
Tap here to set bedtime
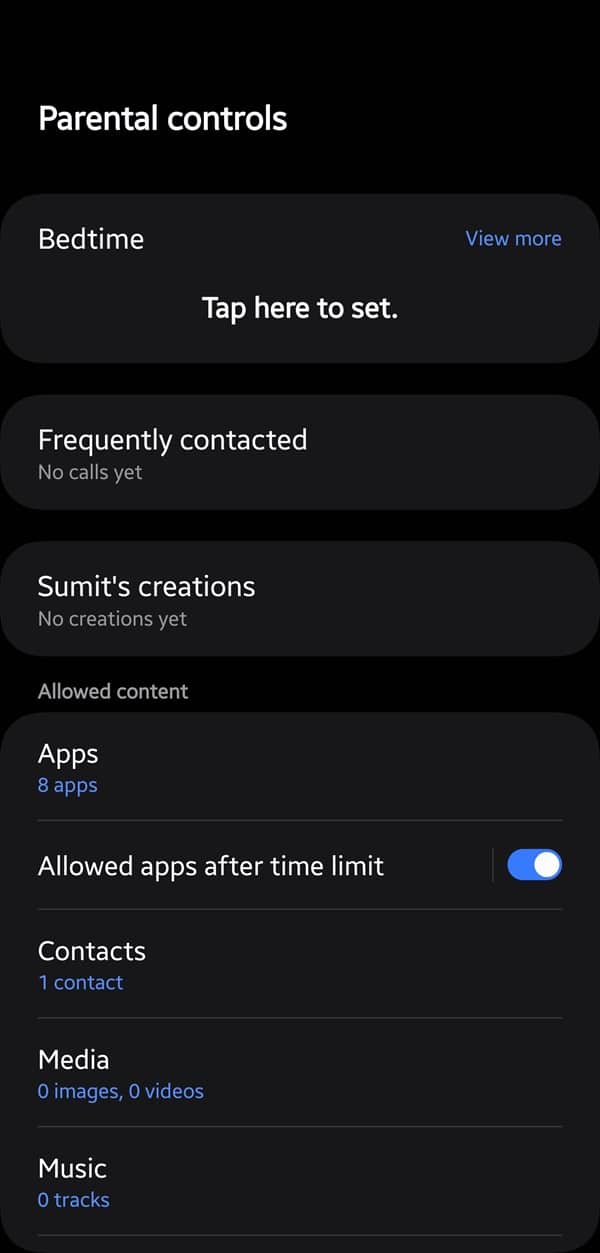click(x=300, y=307)
